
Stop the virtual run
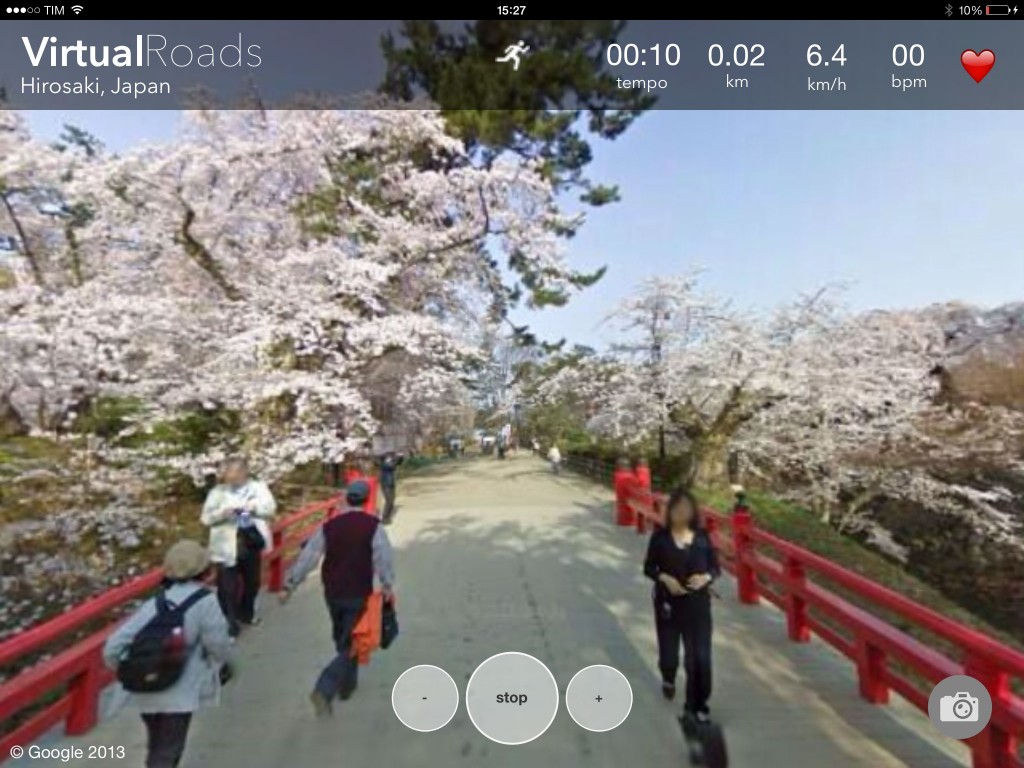tap(511, 698)
